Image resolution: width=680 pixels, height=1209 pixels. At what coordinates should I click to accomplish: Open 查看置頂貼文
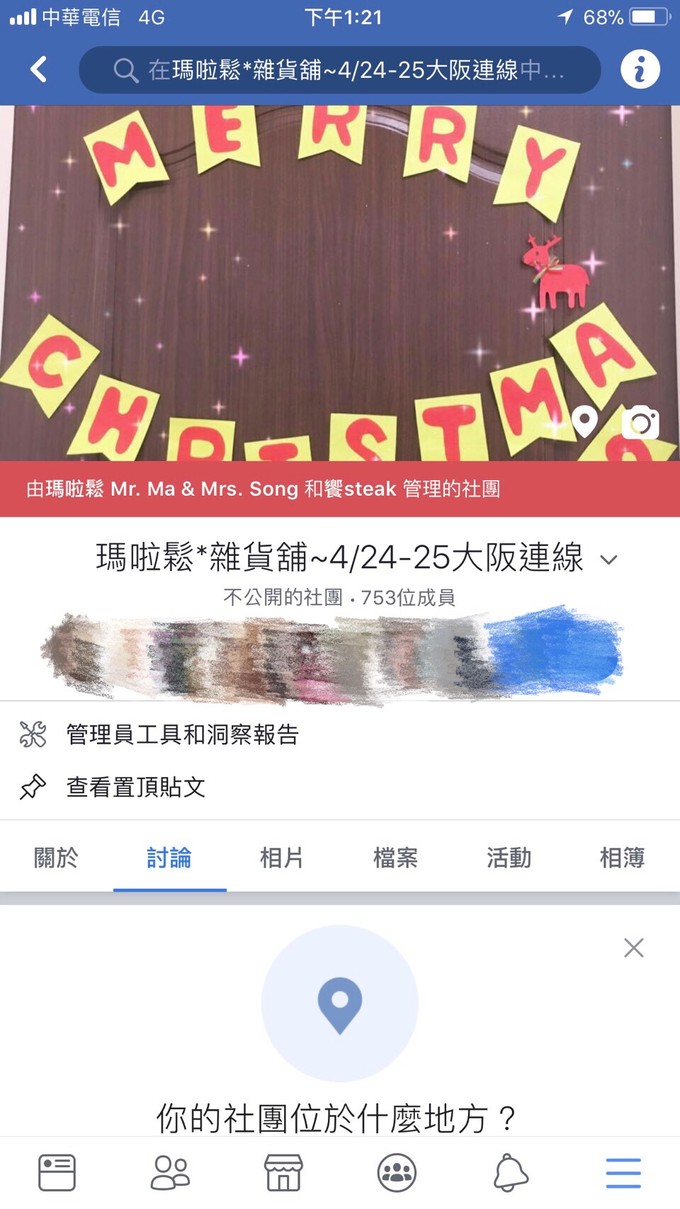pyautogui.click(x=136, y=788)
